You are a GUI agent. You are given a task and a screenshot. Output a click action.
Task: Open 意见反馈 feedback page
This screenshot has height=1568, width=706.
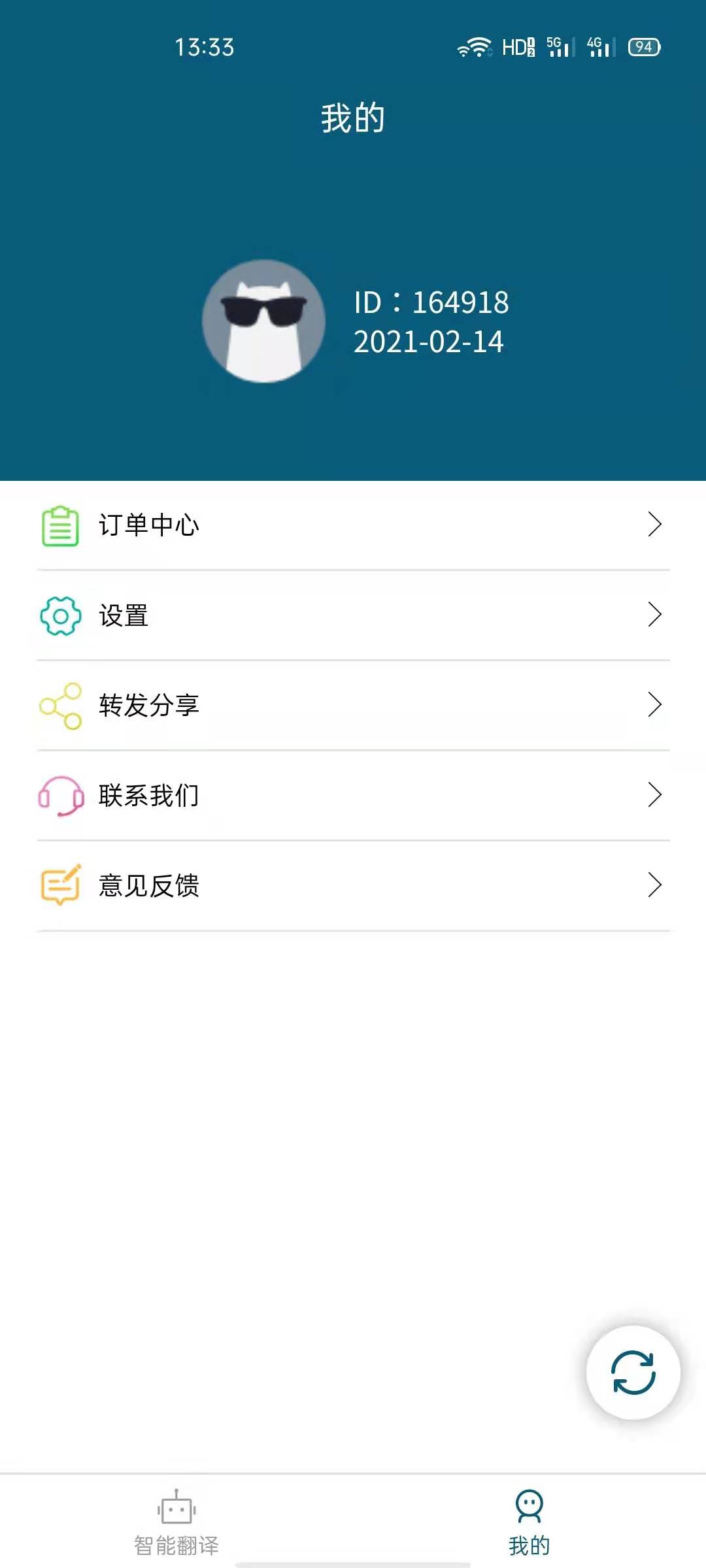click(353, 886)
